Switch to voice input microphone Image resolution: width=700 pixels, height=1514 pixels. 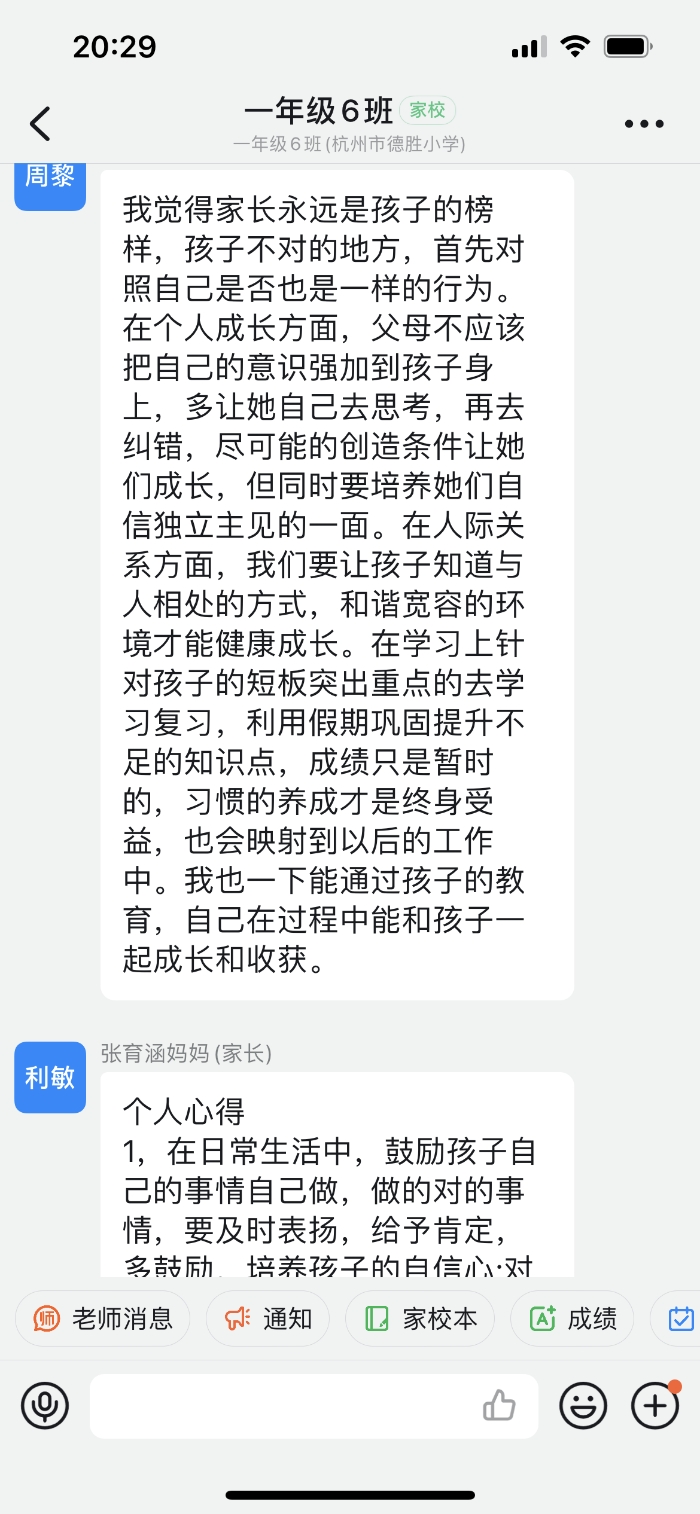[45, 1406]
